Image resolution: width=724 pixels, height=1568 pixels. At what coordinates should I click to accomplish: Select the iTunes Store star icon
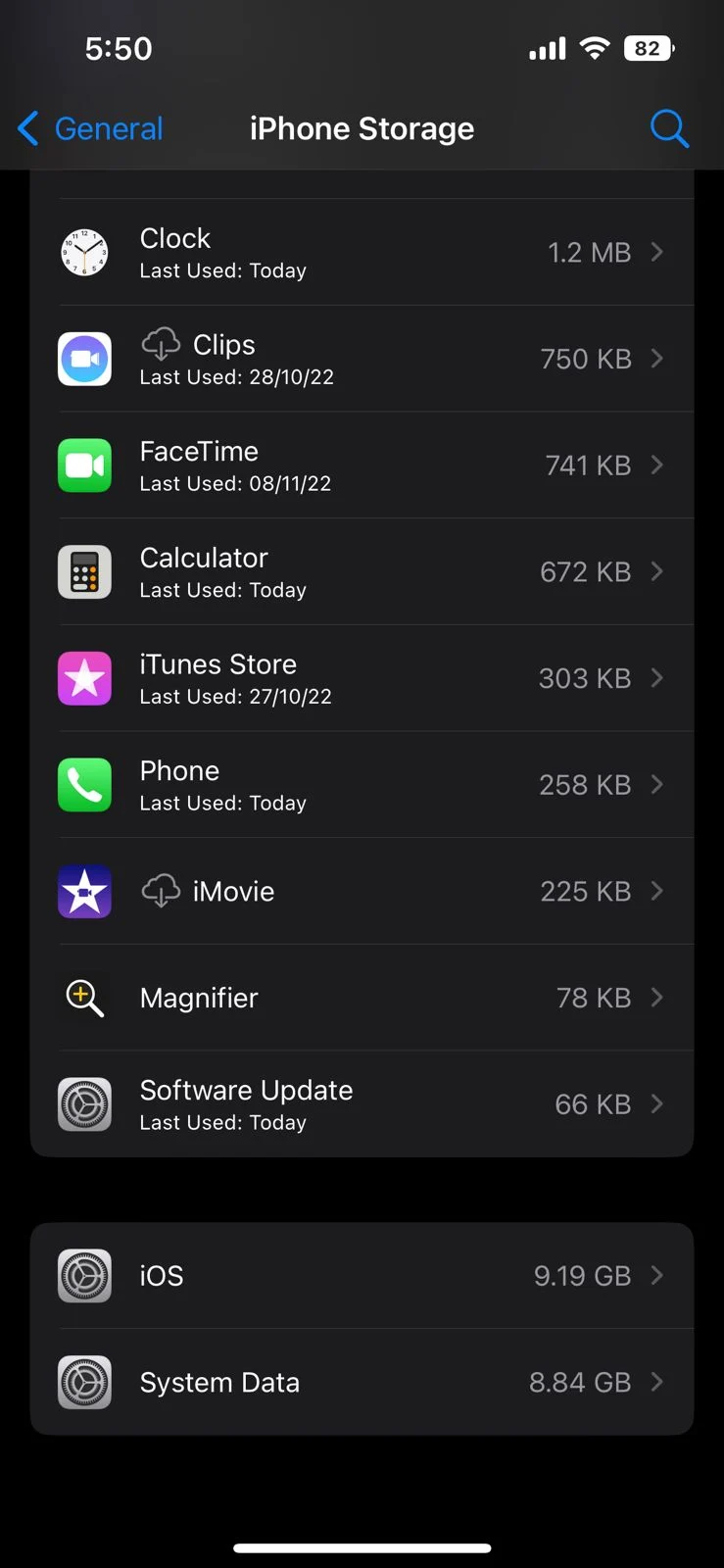pyautogui.click(x=84, y=677)
